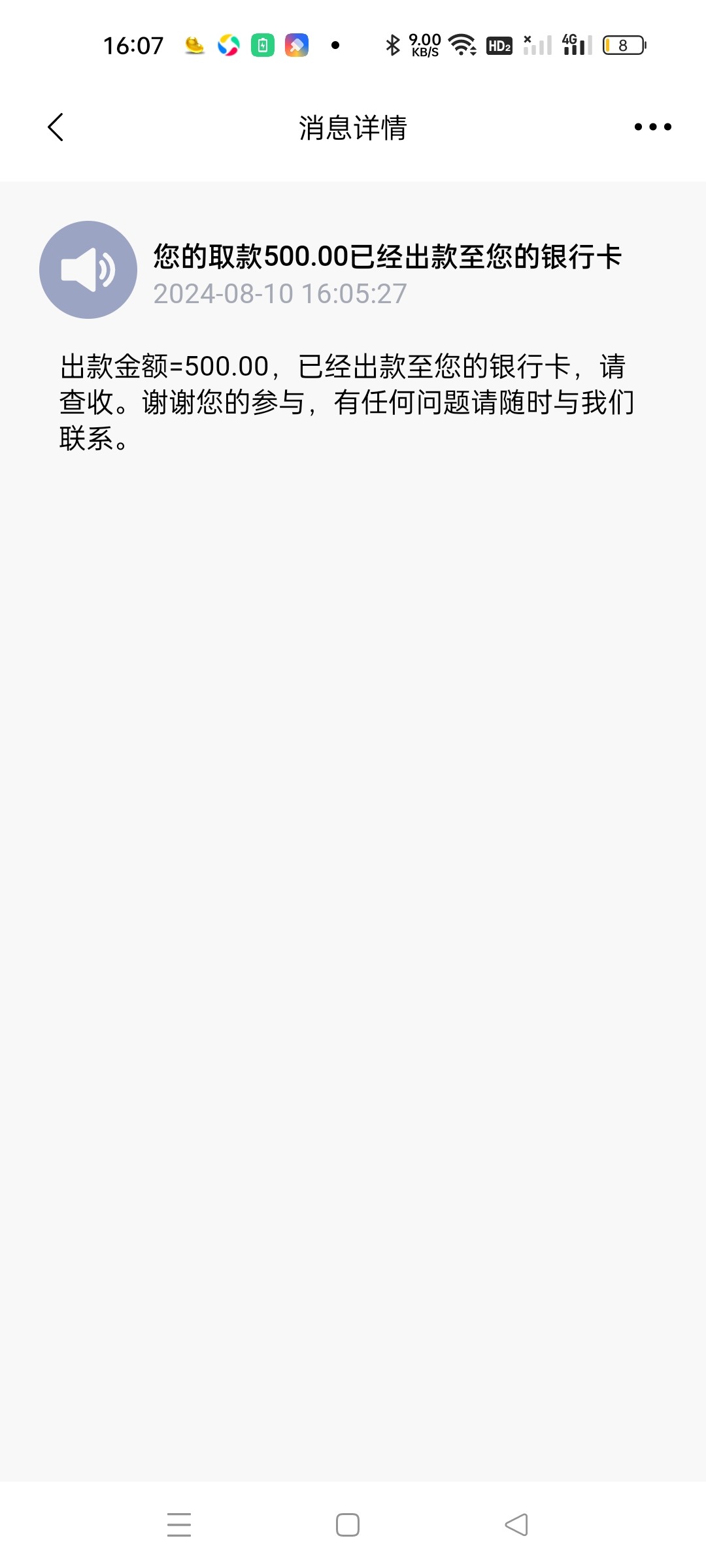Tap the system home button

(x=348, y=1525)
